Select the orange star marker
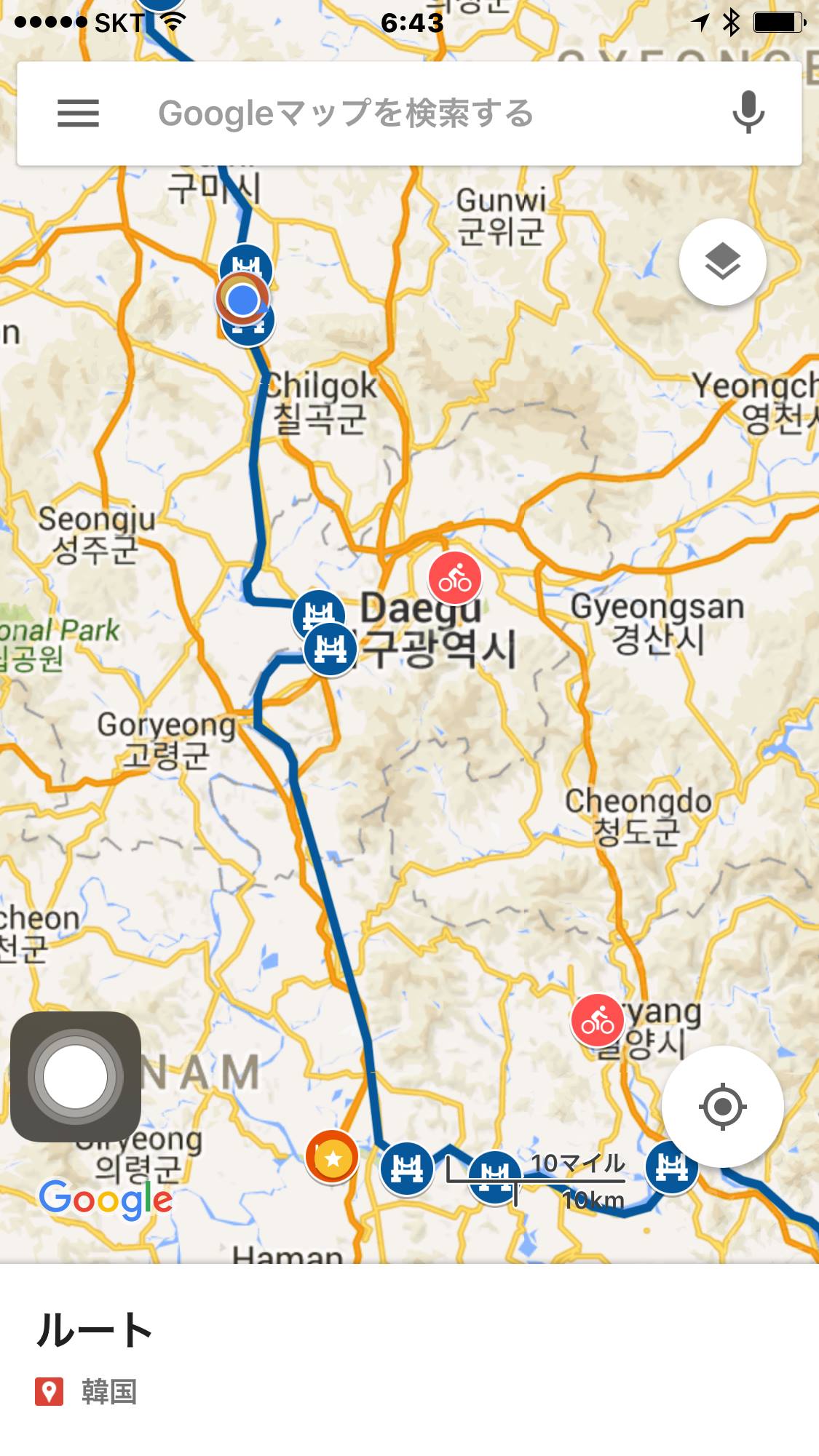The height and width of the screenshot is (1456, 819). tap(332, 1156)
